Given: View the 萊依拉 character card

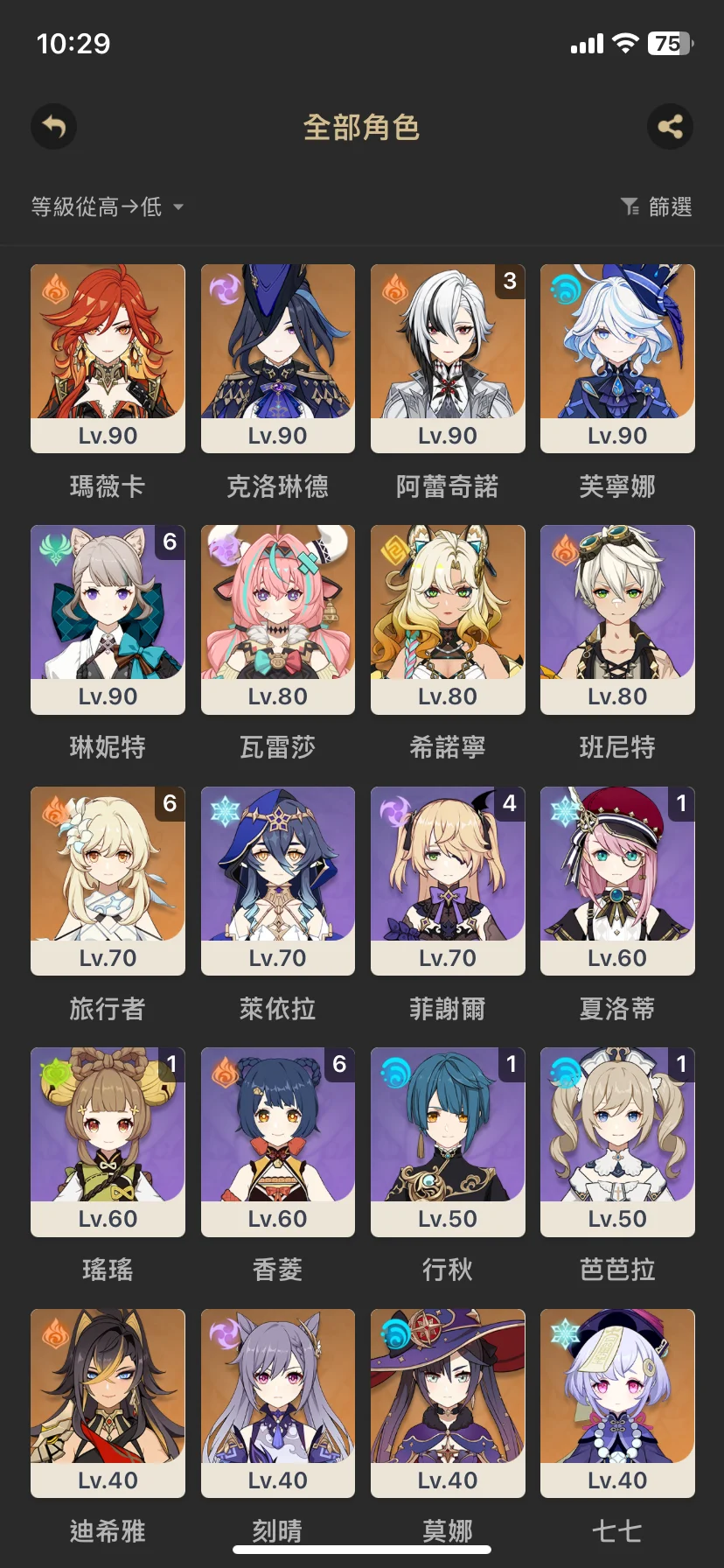Looking at the screenshot, I should tap(278, 880).
